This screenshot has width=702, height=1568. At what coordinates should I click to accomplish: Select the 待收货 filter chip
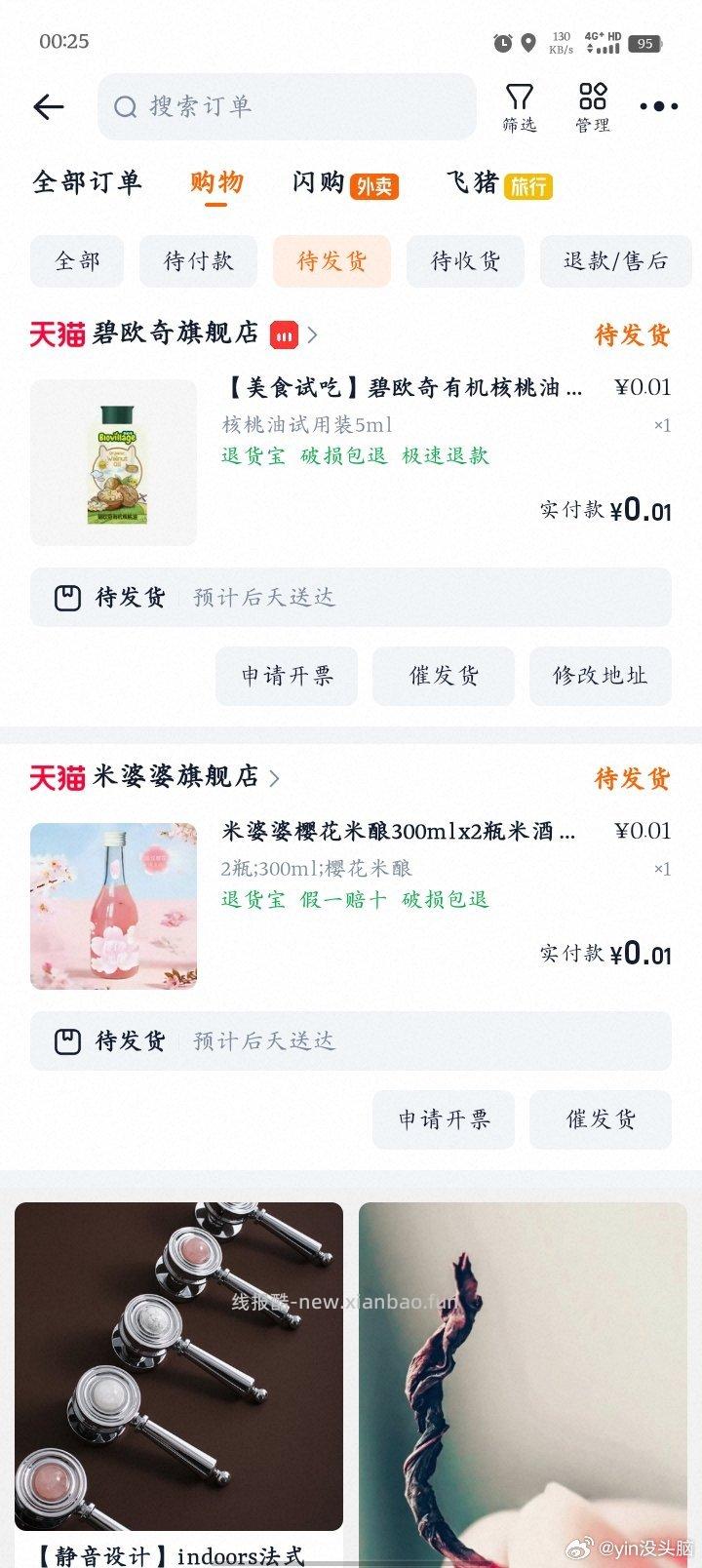(x=465, y=260)
